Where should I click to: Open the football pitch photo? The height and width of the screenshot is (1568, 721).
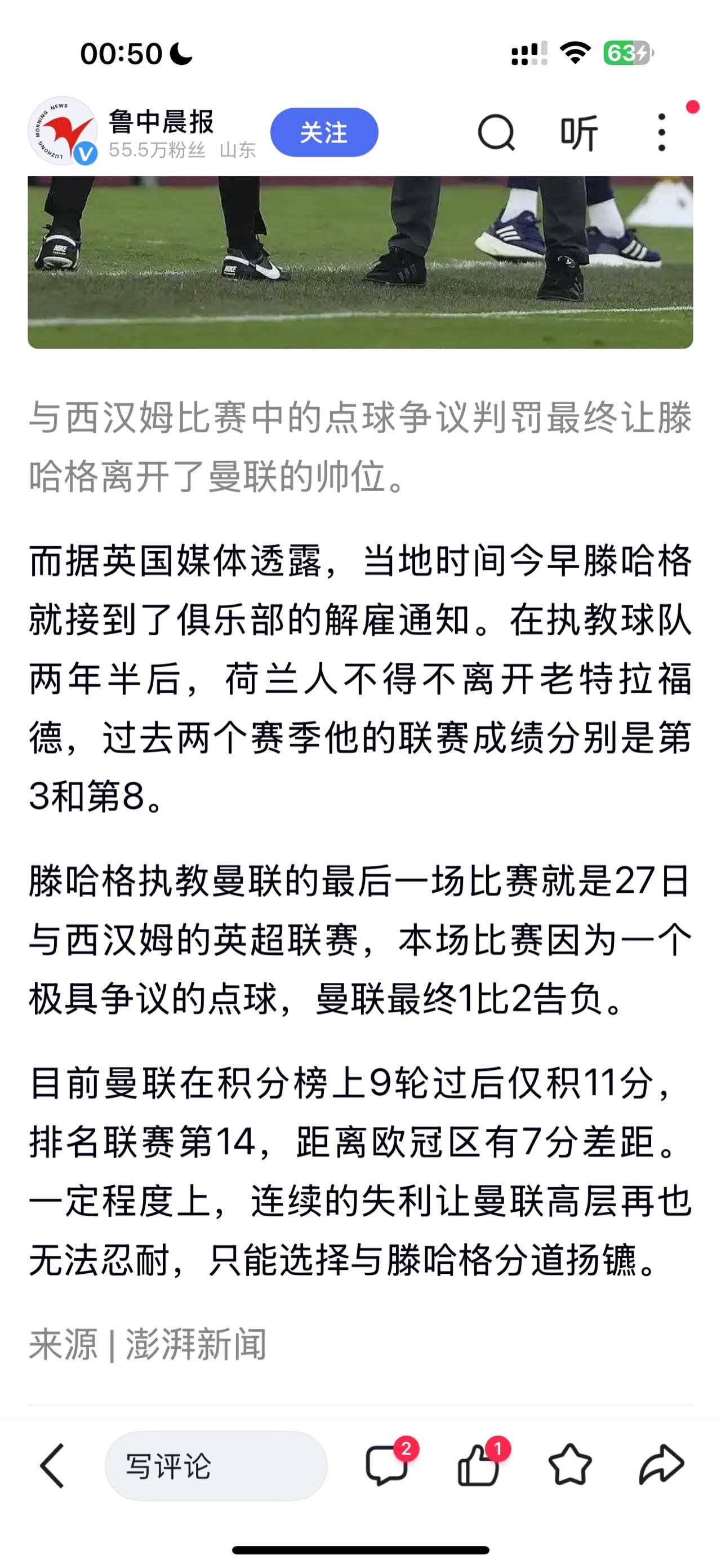pyautogui.click(x=360, y=262)
